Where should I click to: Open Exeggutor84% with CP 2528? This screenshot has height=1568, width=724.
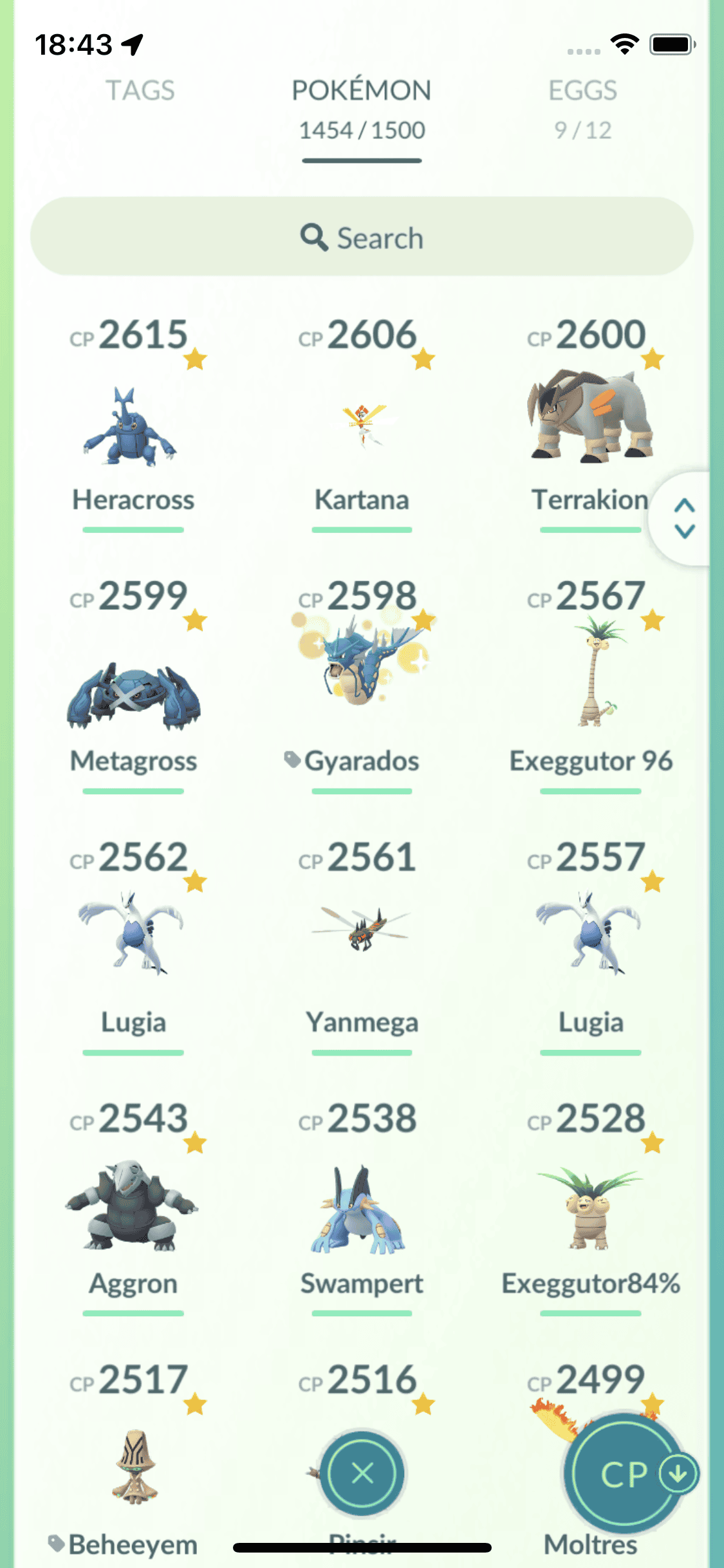point(590,1210)
